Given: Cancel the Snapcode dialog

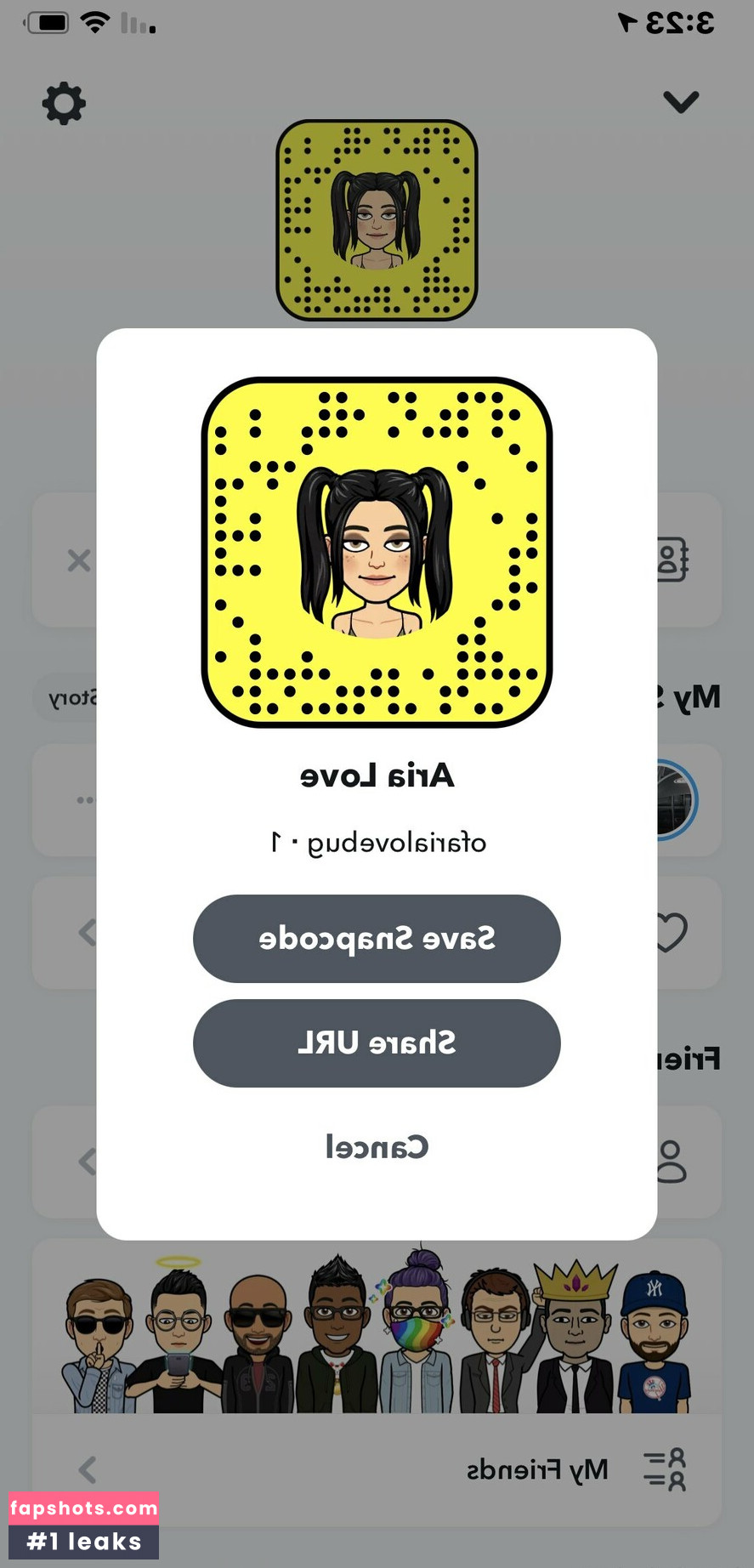Looking at the screenshot, I should pos(377,1147).
